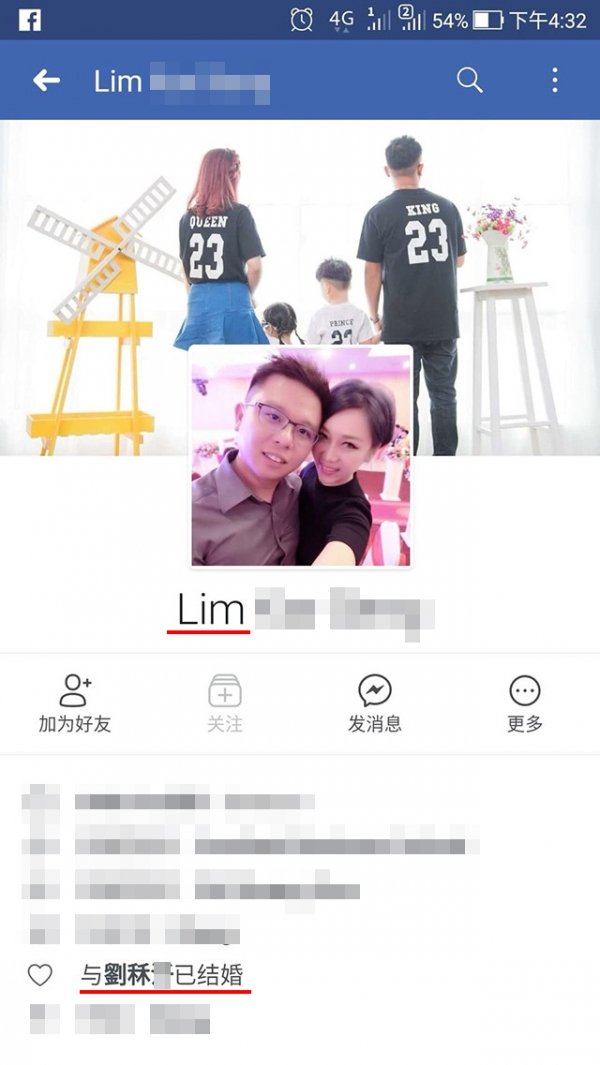Go back using the top-left arrow

point(46,81)
